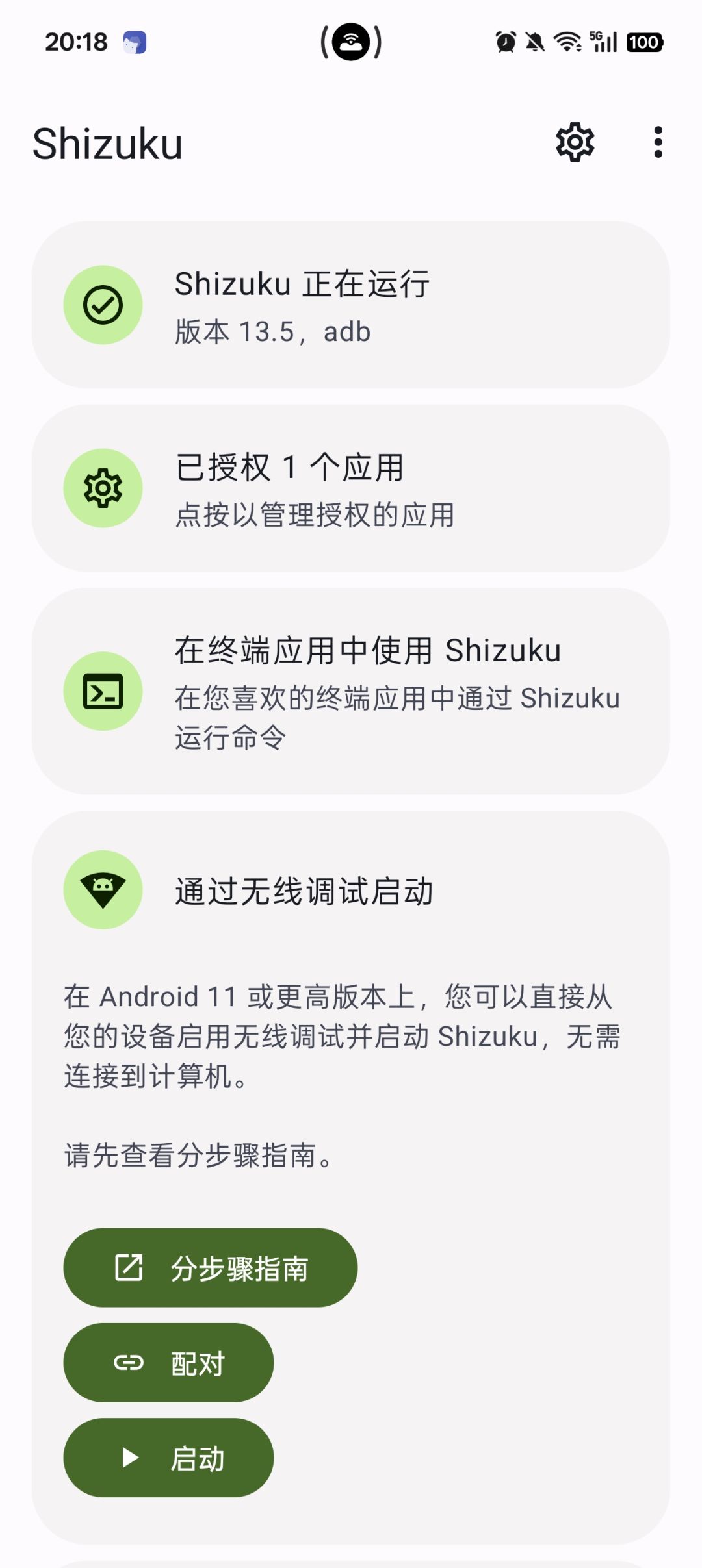Tap the '通过无线调试启动' card header
Image resolution: width=702 pixels, height=1568 pixels.
click(x=304, y=891)
